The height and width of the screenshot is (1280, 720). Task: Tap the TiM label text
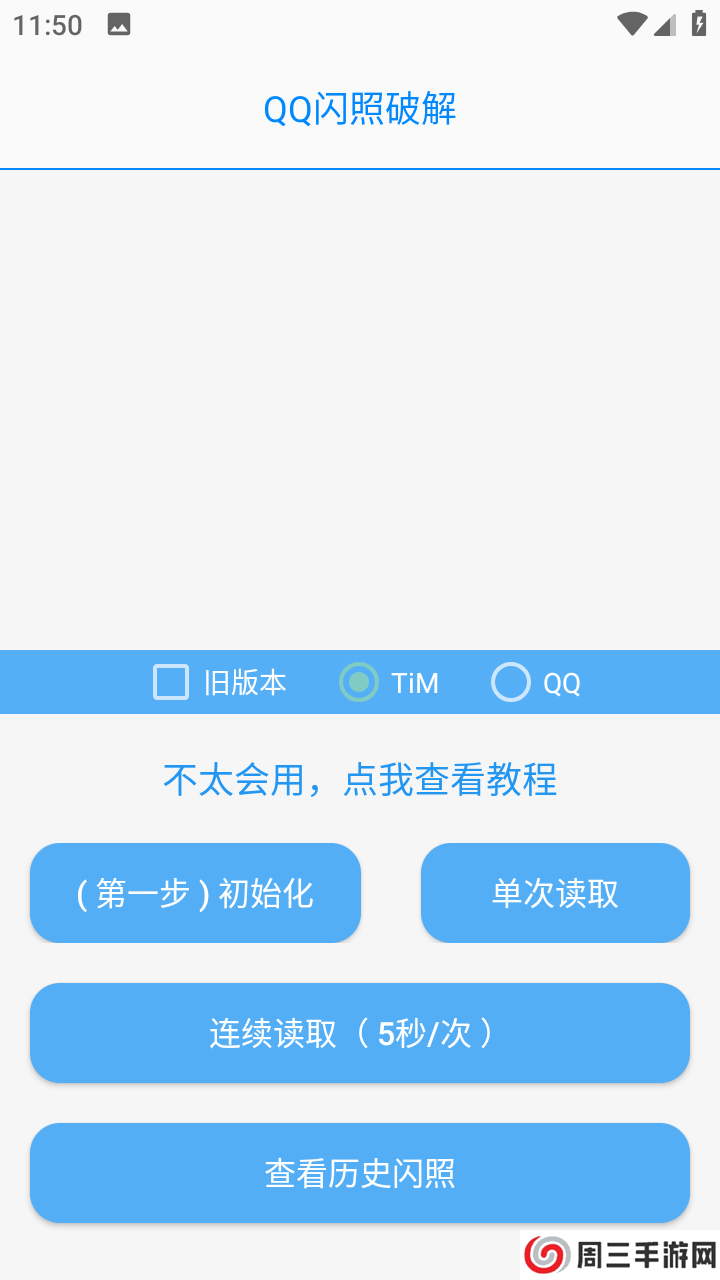click(x=413, y=682)
